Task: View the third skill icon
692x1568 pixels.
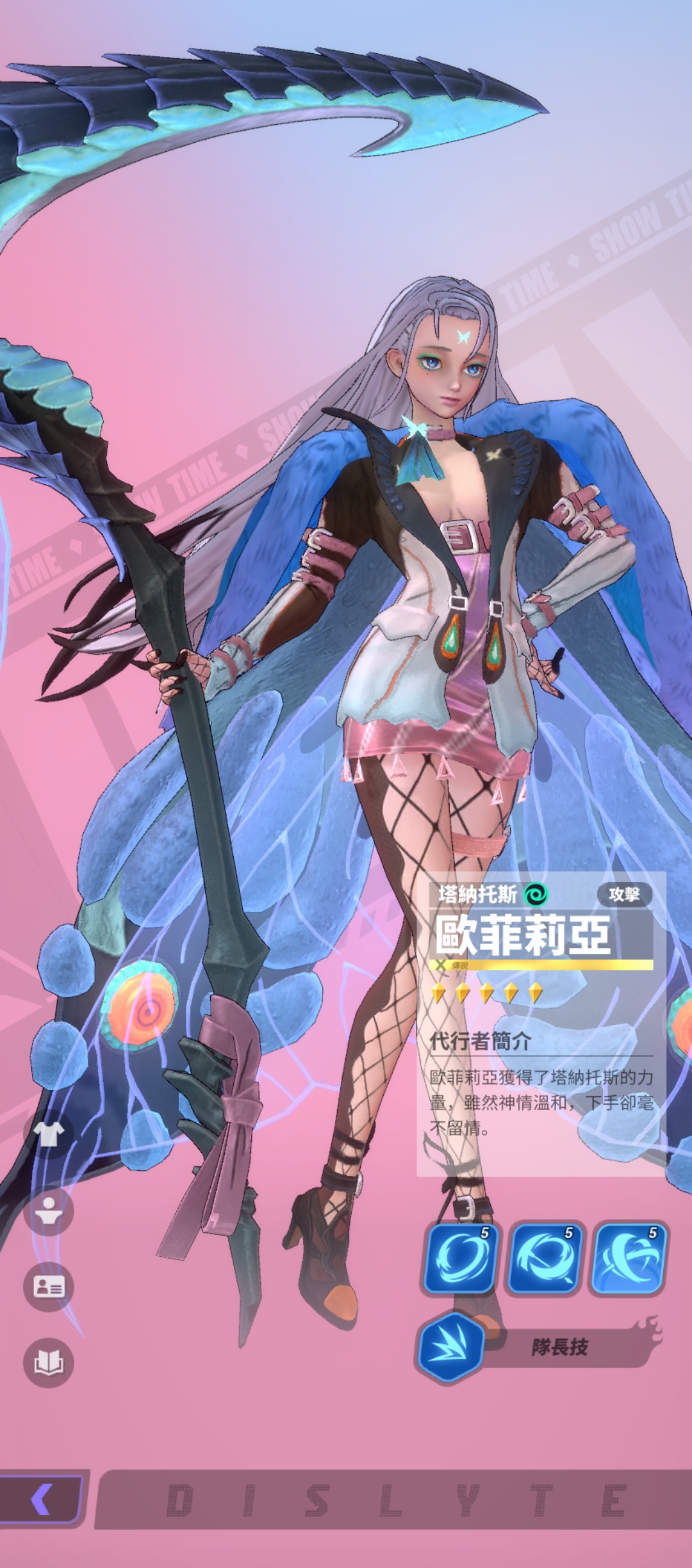Action: [x=628, y=1259]
